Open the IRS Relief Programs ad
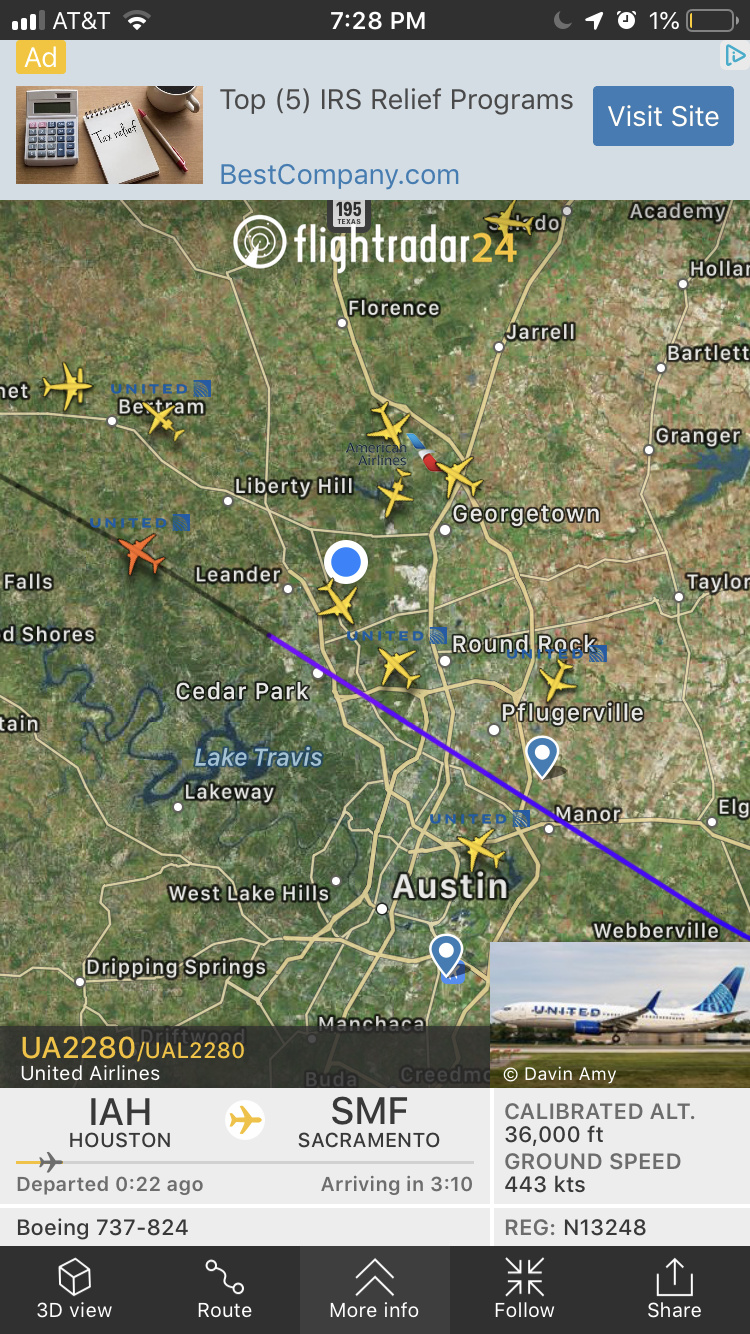 click(x=396, y=101)
